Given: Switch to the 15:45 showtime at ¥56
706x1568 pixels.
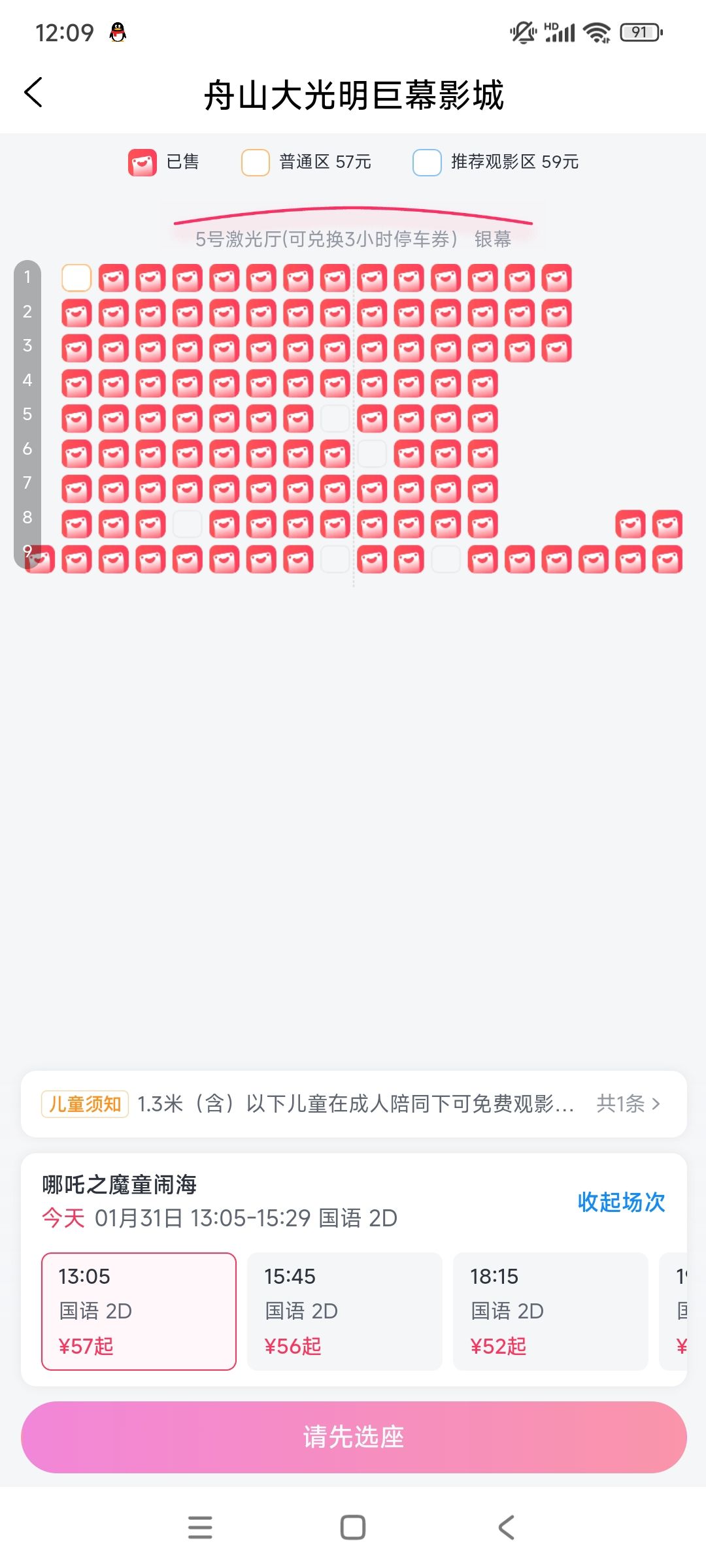Looking at the screenshot, I should coord(345,1311).
